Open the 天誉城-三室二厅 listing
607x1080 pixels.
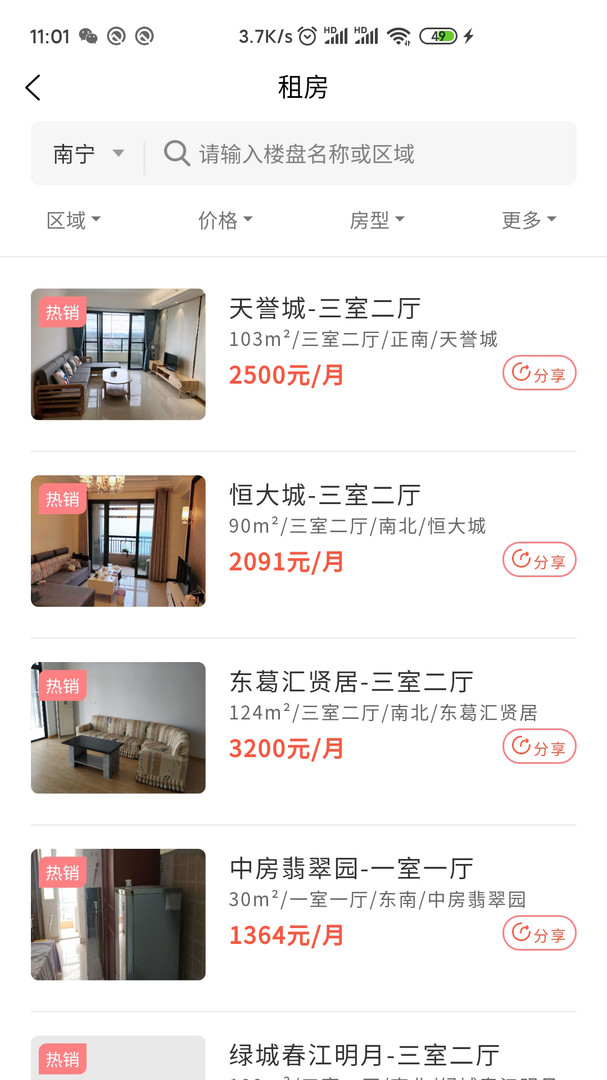[325, 309]
